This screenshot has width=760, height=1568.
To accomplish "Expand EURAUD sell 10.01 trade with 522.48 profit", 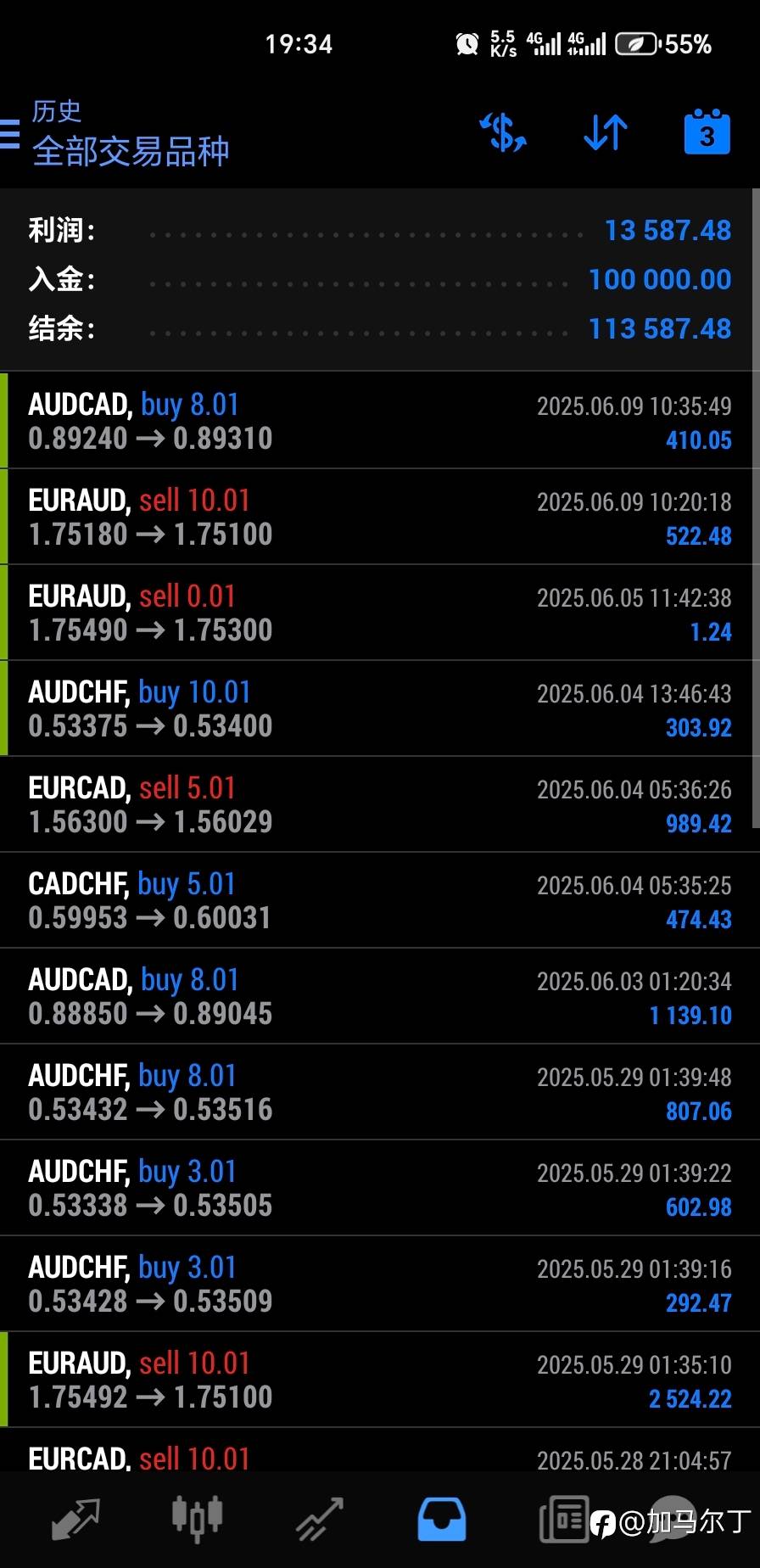I will [x=379, y=517].
